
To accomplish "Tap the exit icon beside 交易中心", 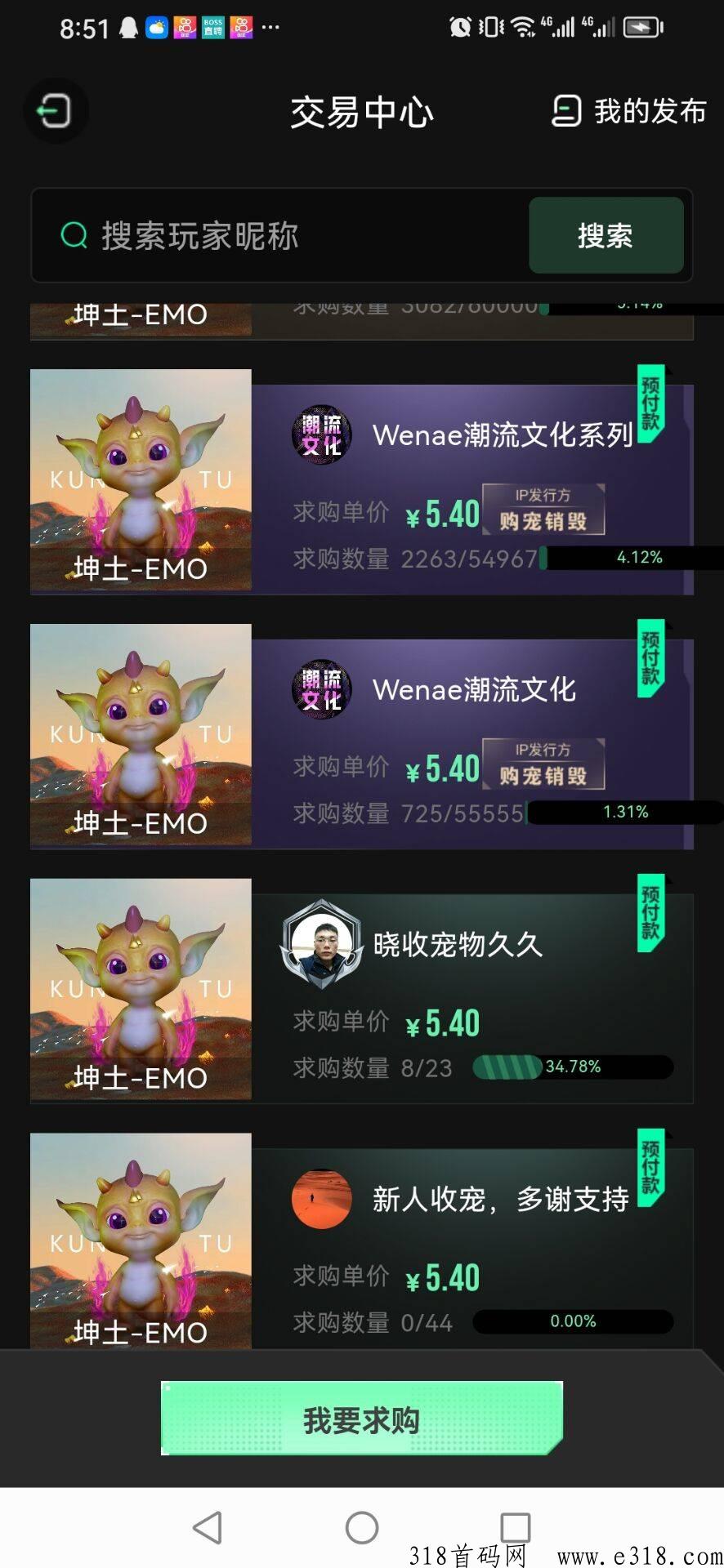I will (55, 111).
